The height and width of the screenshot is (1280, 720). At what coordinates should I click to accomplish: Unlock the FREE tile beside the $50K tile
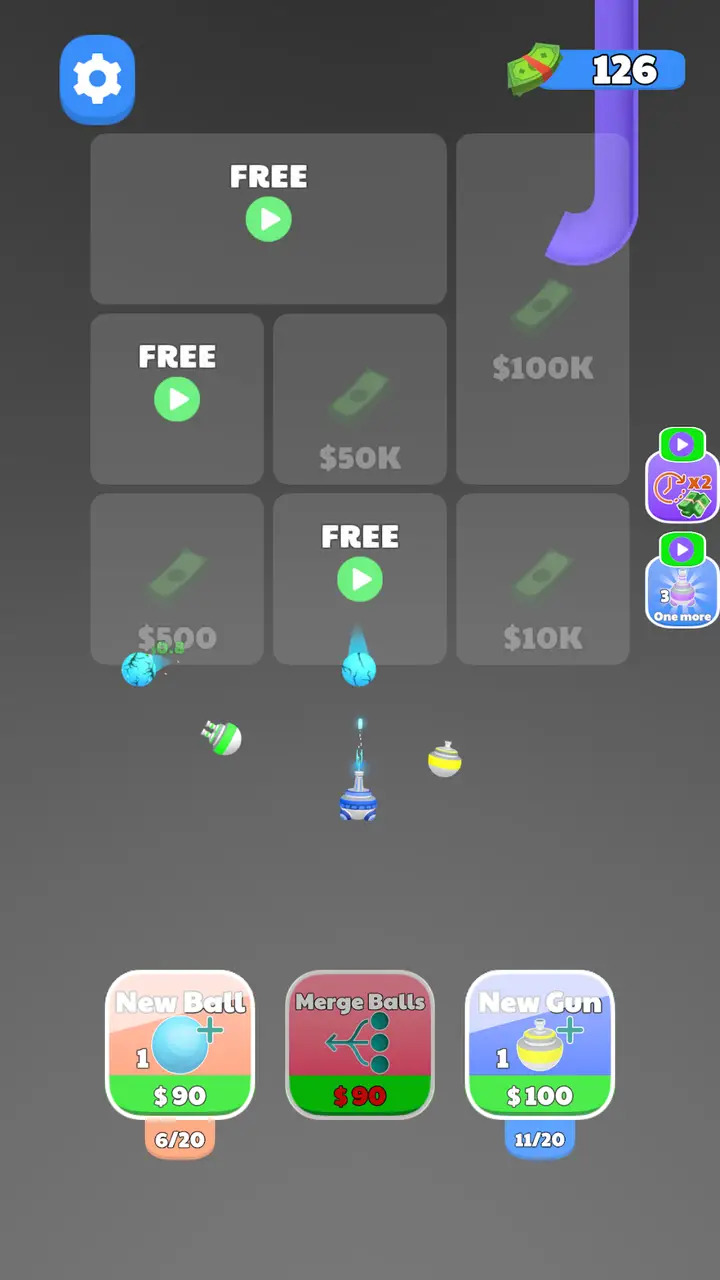tap(177, 398)
